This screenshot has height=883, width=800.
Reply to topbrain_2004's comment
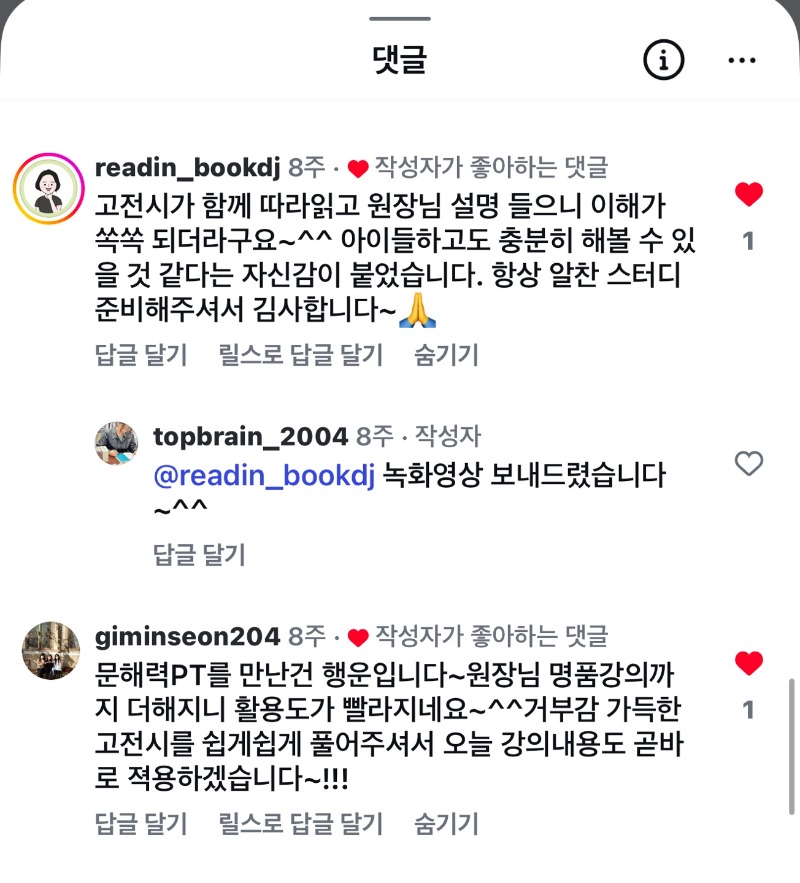pyautogui.click(x=199, y=554)
